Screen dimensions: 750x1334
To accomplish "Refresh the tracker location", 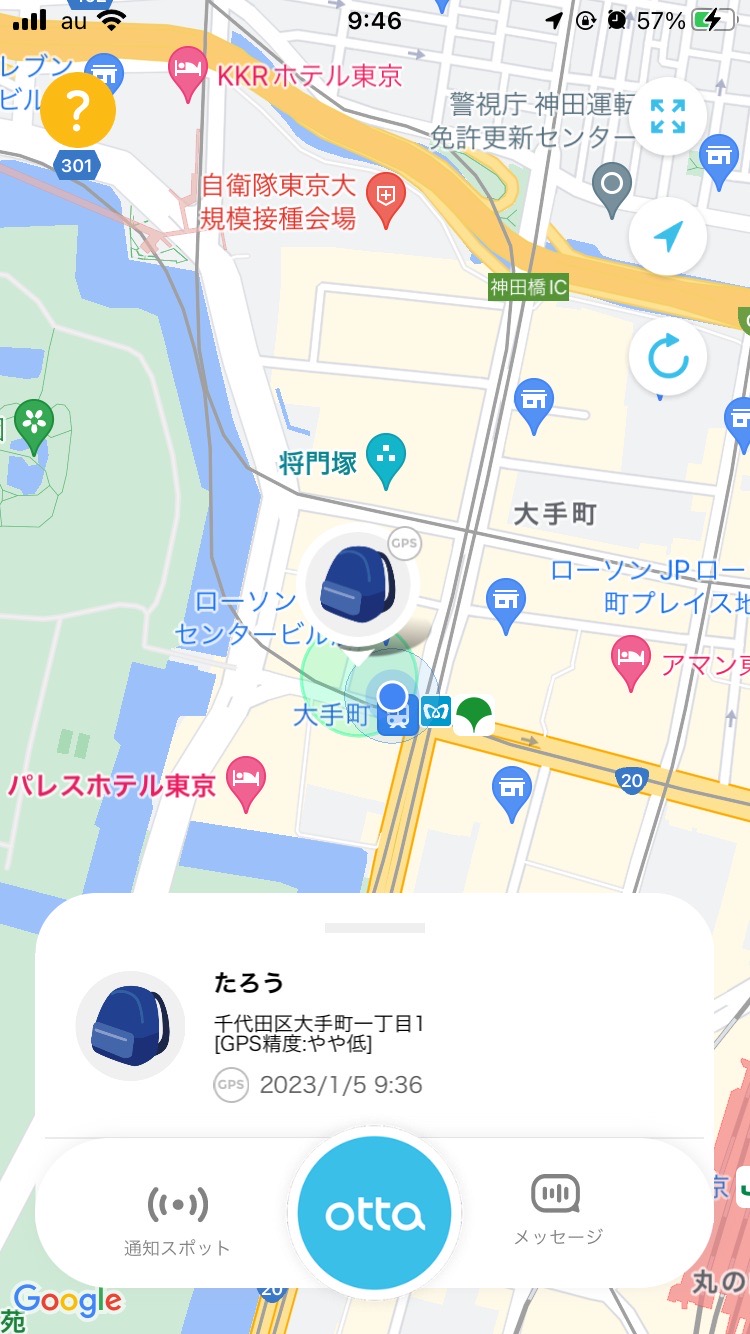I will pos(667,357).
